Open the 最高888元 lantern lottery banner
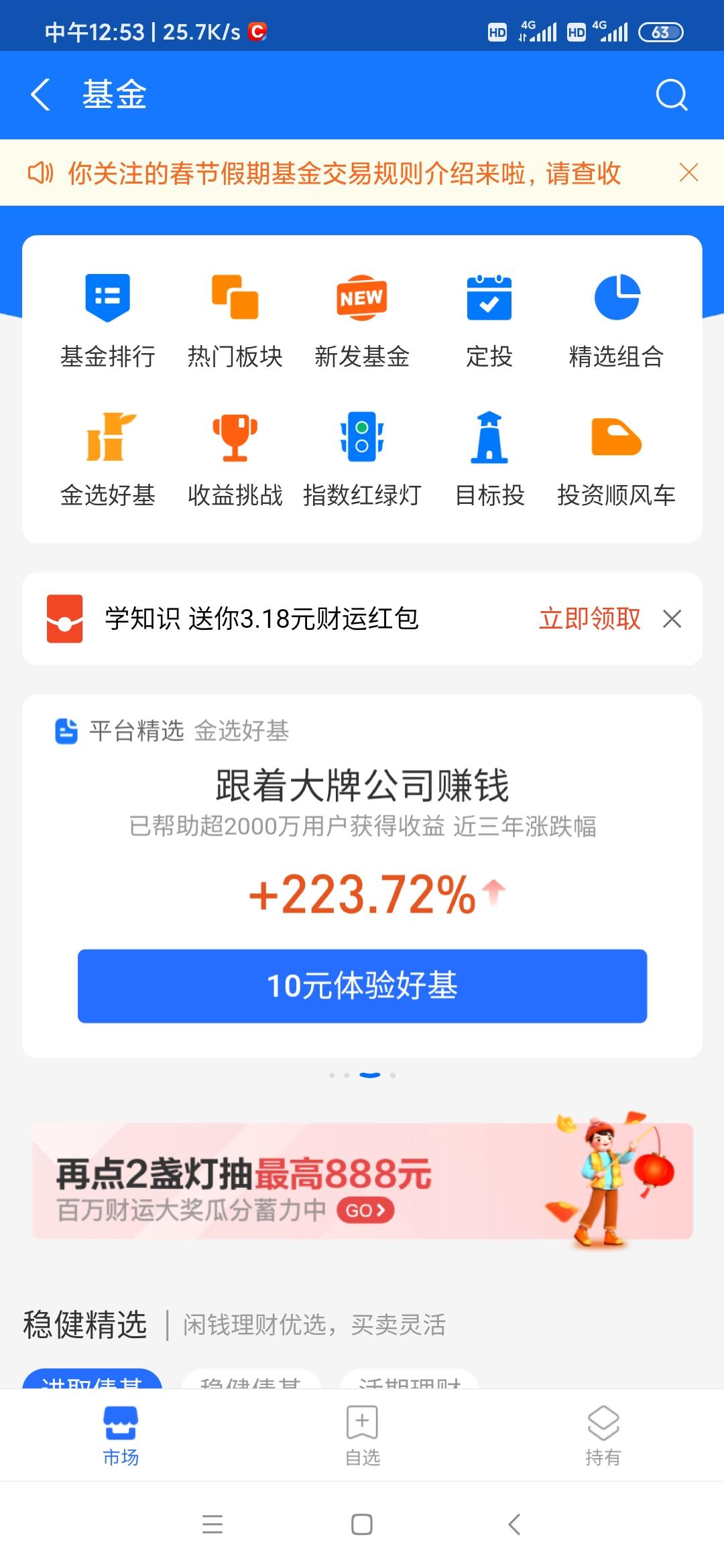724x1568 pixels. [362, 1181]
